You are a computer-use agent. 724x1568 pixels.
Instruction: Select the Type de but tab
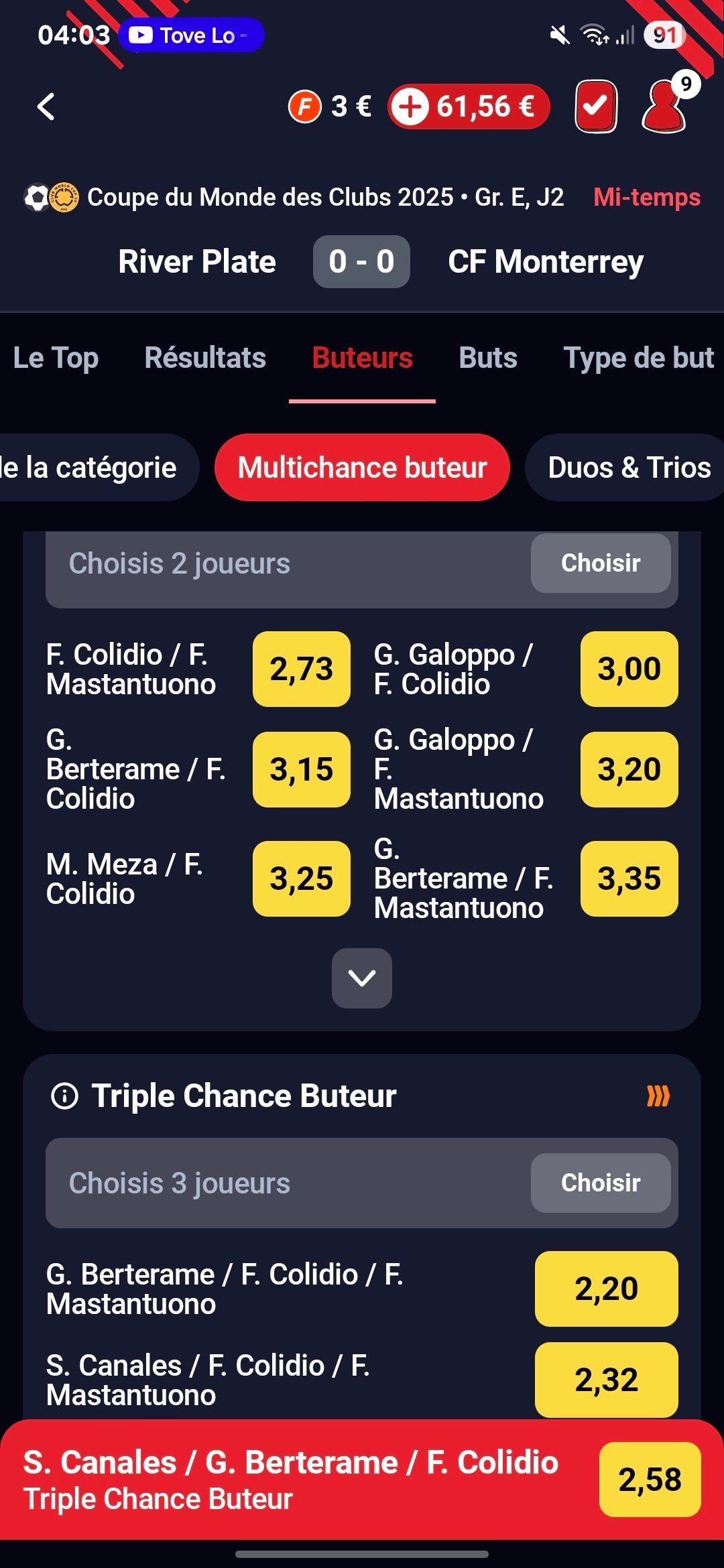point(638,358)
